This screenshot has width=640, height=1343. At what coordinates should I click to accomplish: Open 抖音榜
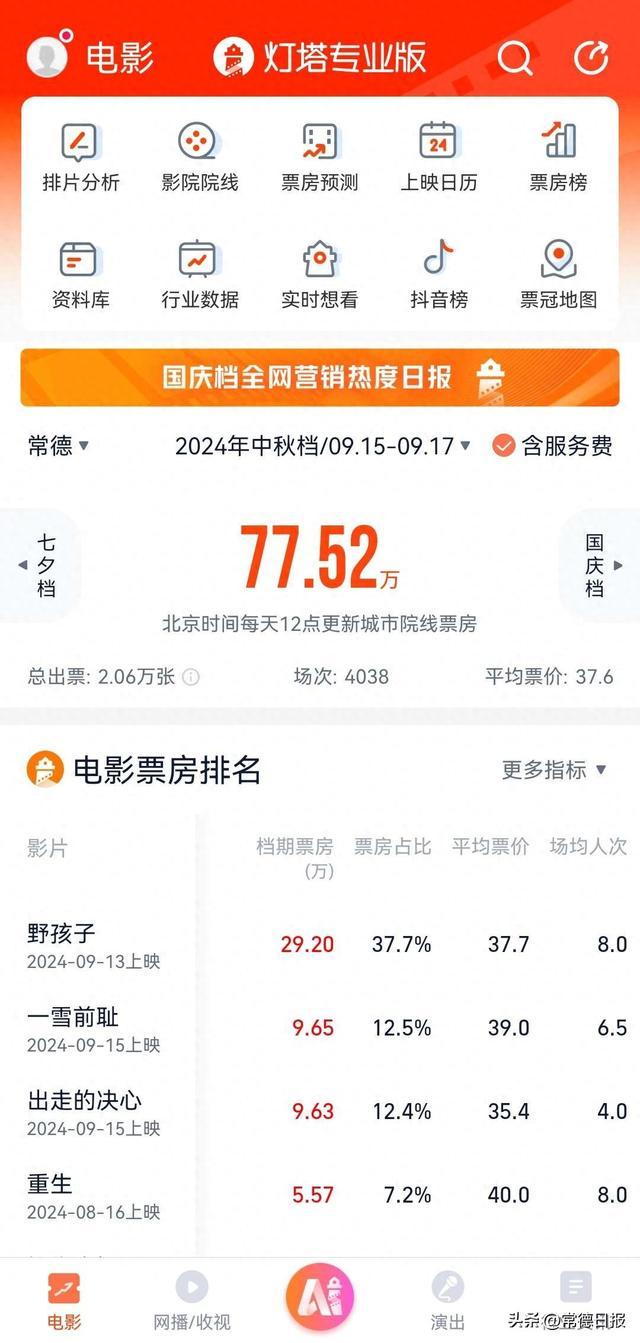coord(438,275)
